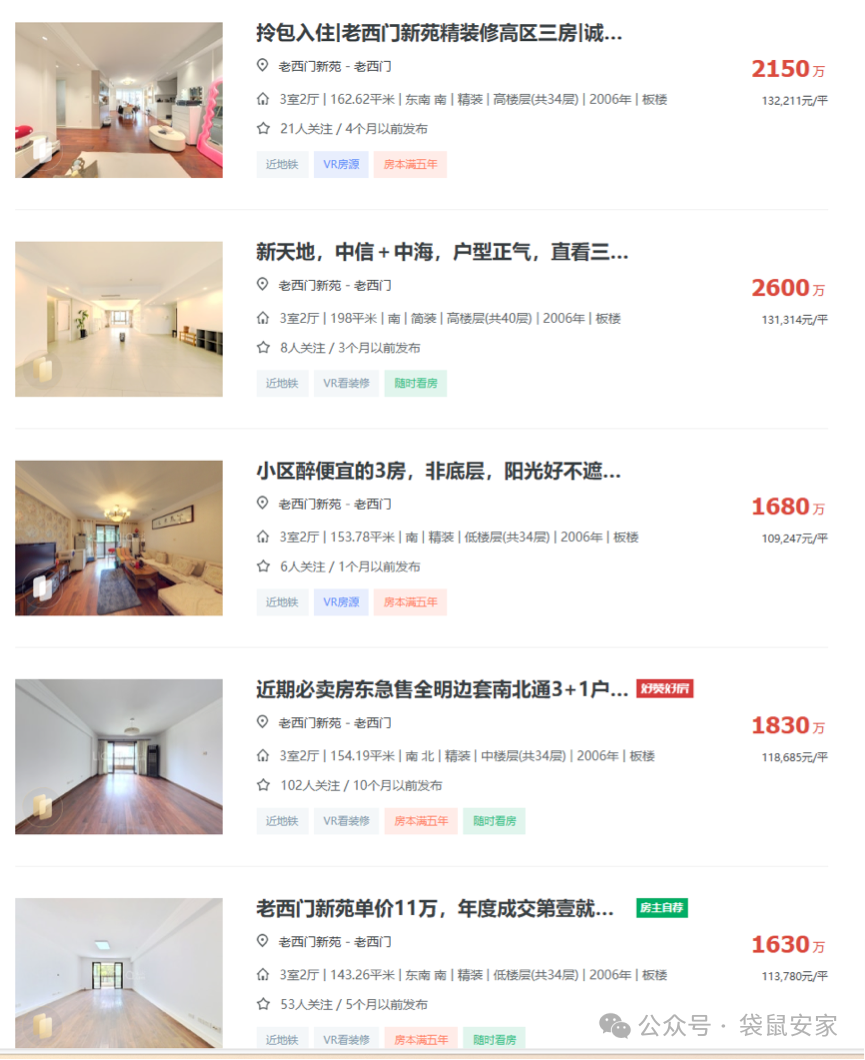Open the listing 近期必卖房东急售全明边套南北通
This screenshot has width=865, height=1060.
pos(442,689)
